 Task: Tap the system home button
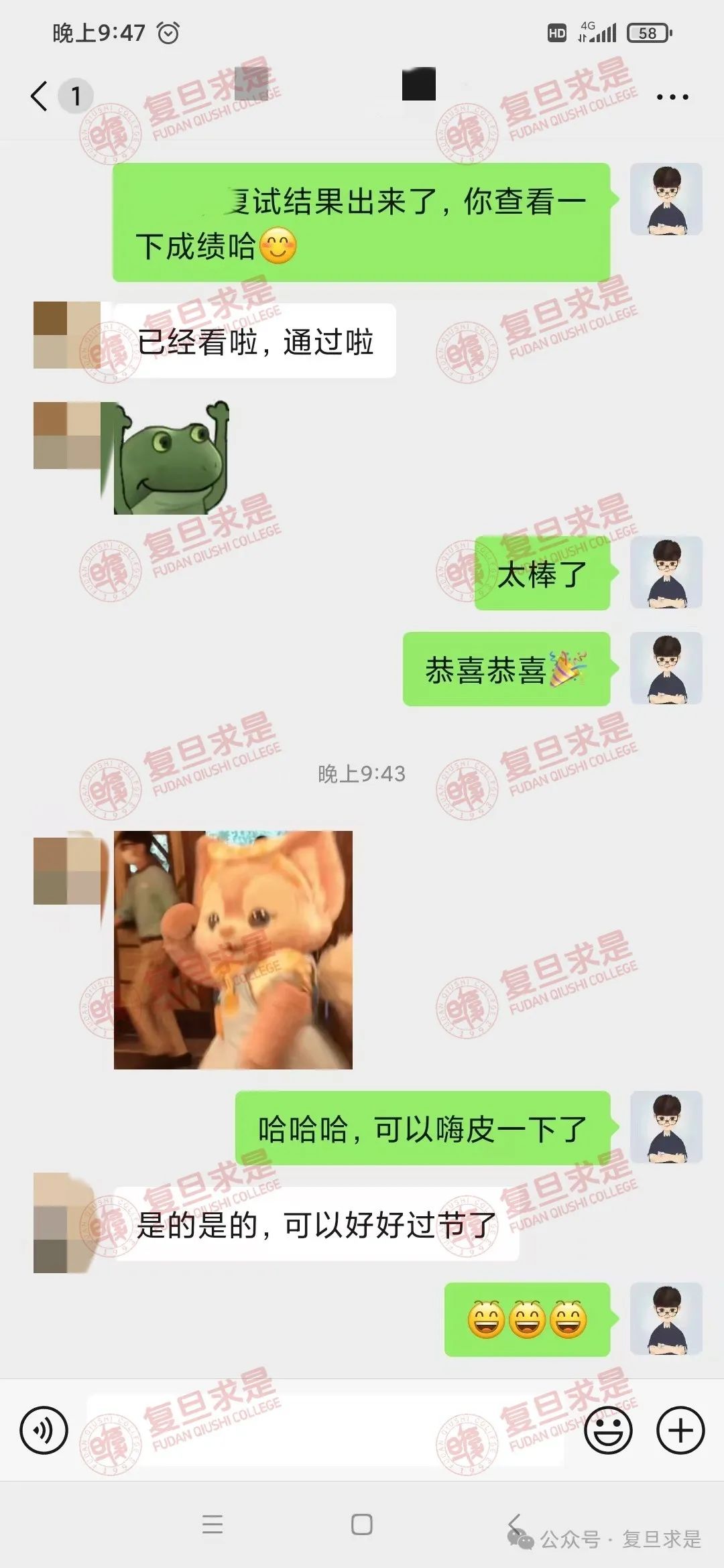362,1524
